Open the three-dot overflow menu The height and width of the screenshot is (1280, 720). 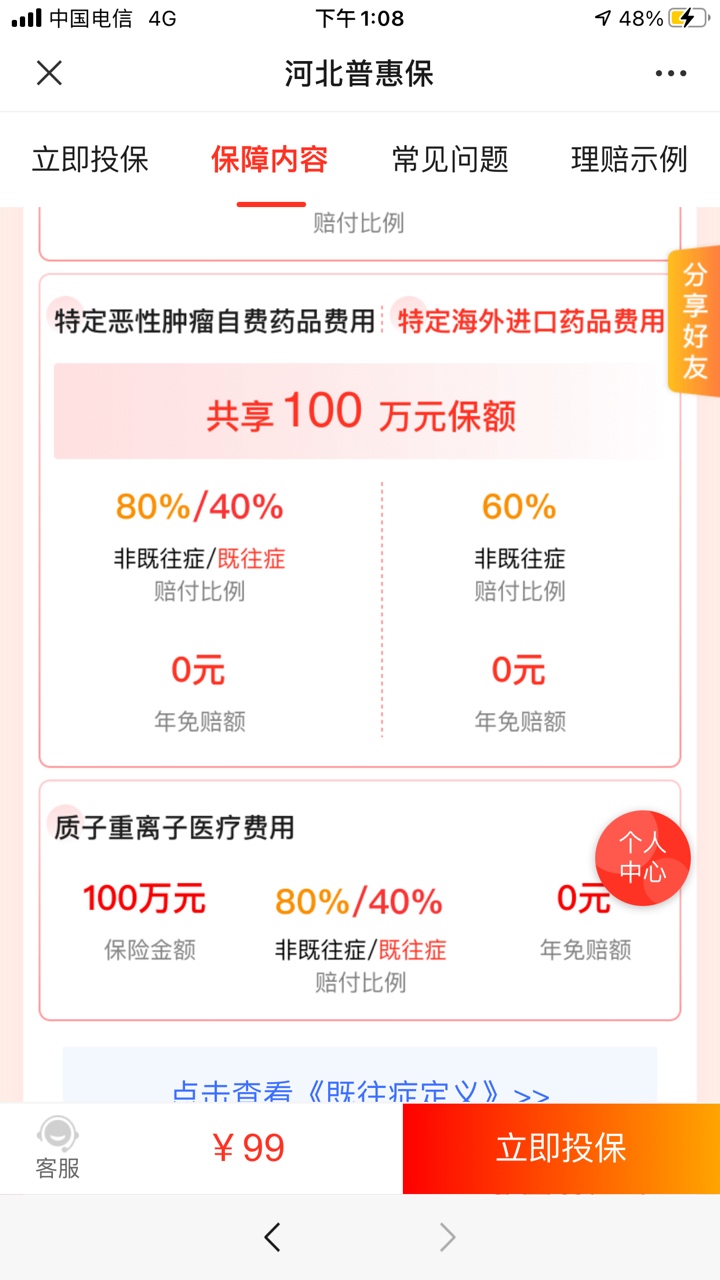click(x=670, y=73)
